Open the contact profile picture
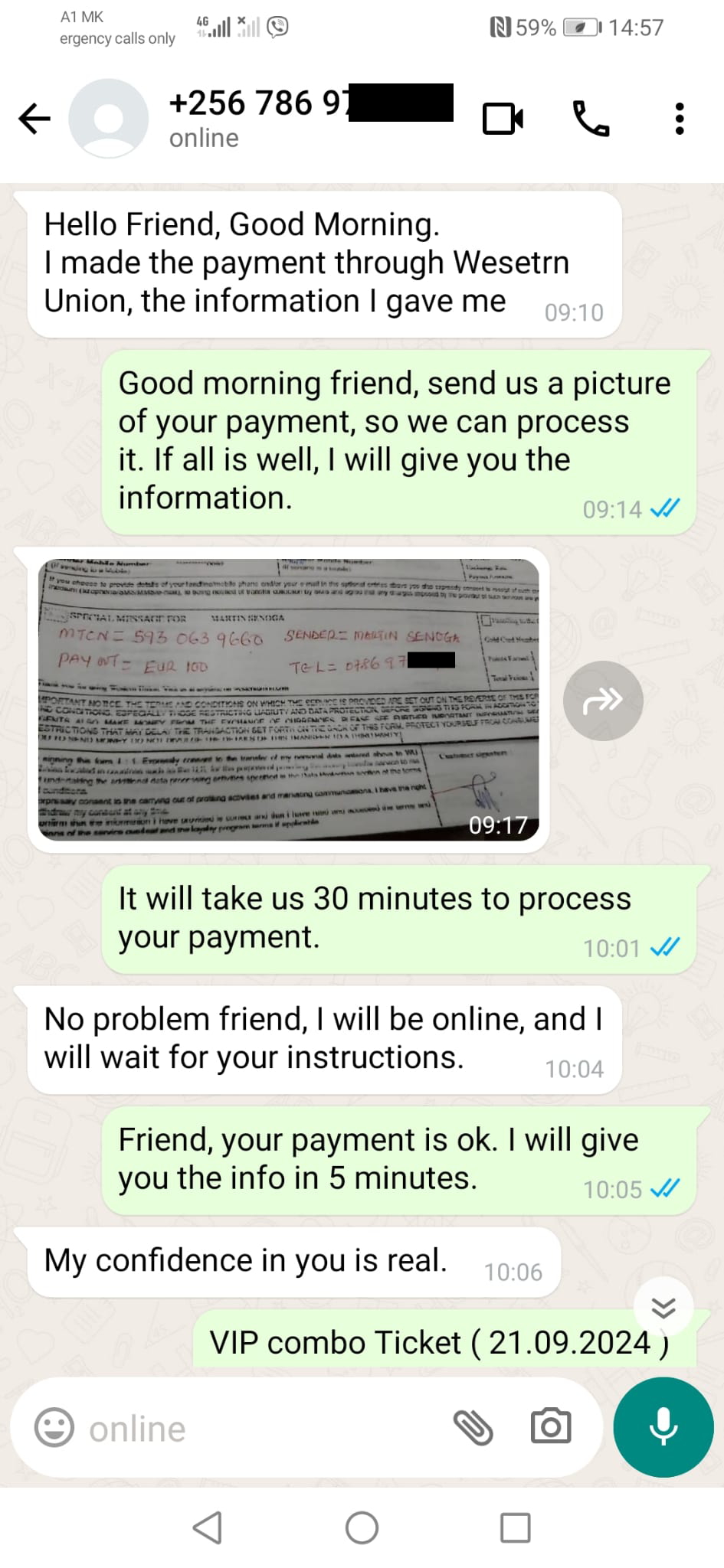 tap(108, 119)
